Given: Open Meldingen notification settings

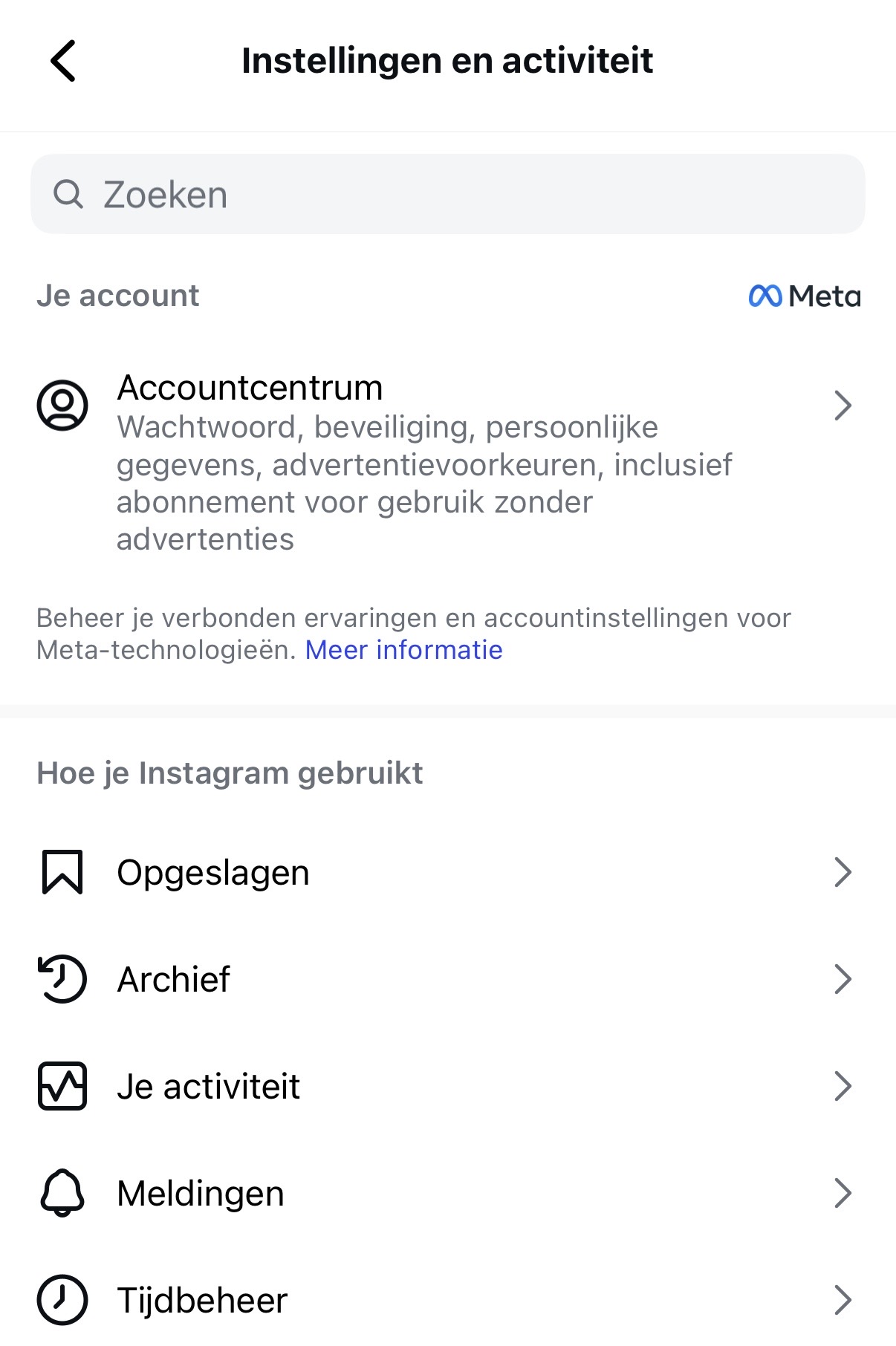Looking at the screenshot, I should click(446, 1193).
